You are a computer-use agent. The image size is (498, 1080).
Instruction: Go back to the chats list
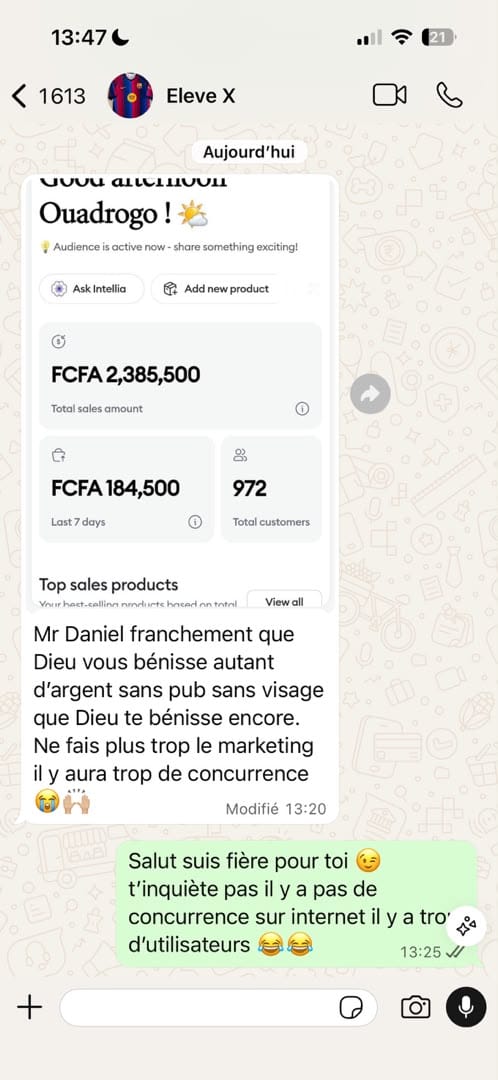coord(48,96)
